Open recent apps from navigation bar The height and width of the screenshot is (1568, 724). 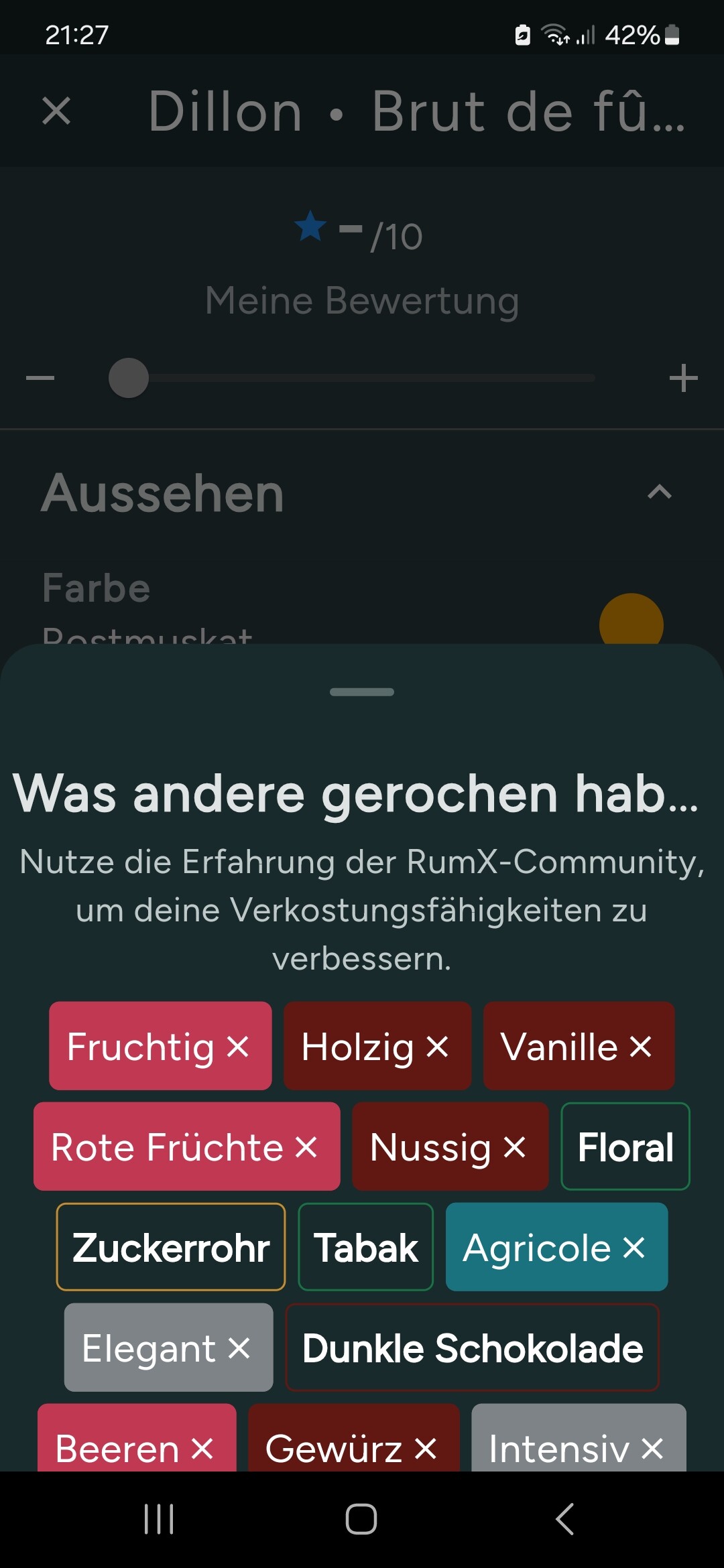pyautogui.click(x=159, y=1519)
